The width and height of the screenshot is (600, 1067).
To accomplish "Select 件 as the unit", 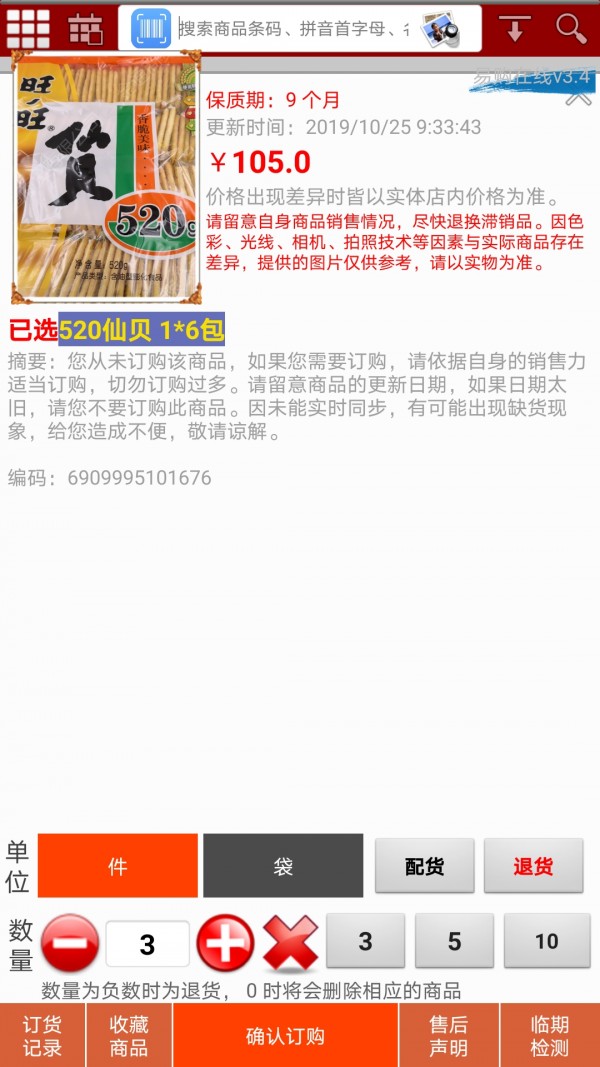I will tap(118, 866).
